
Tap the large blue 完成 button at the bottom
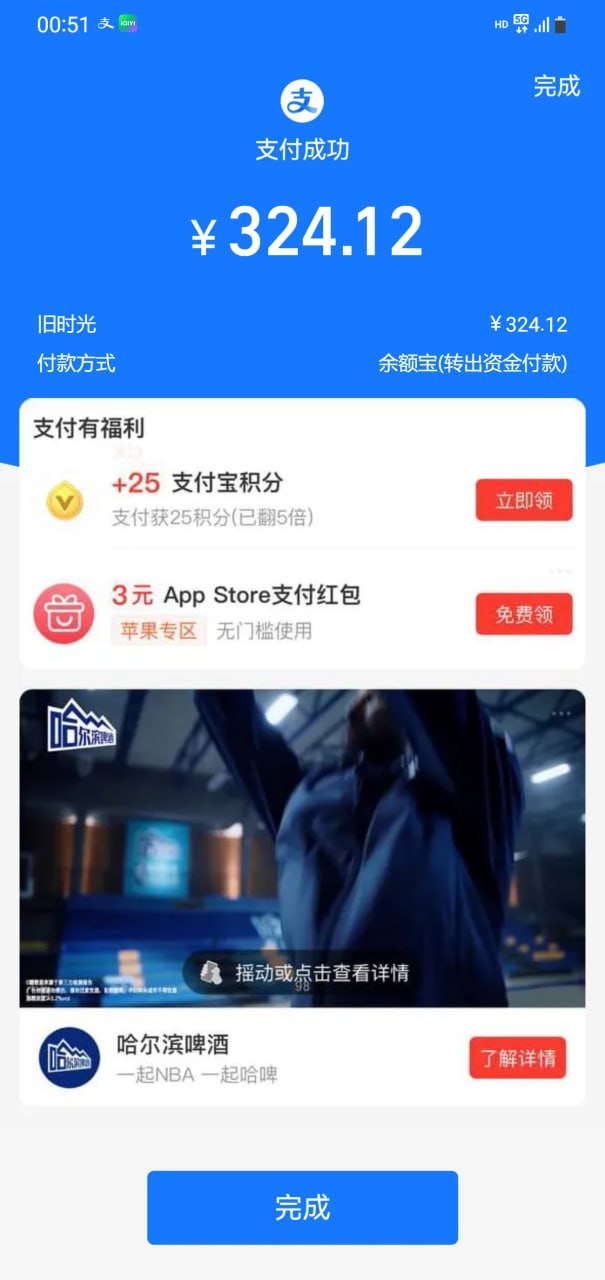click(x=302, y=1207)
